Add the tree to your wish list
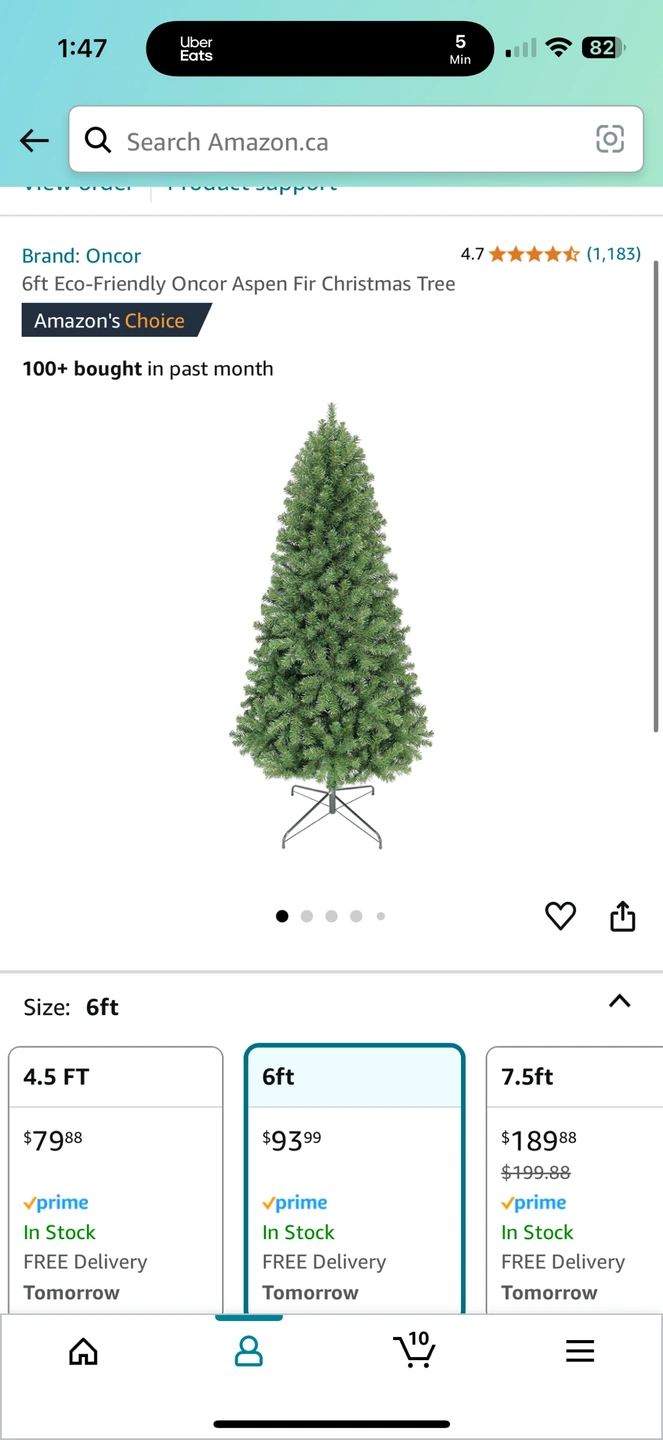The image size is (663, 1440). 560,915
